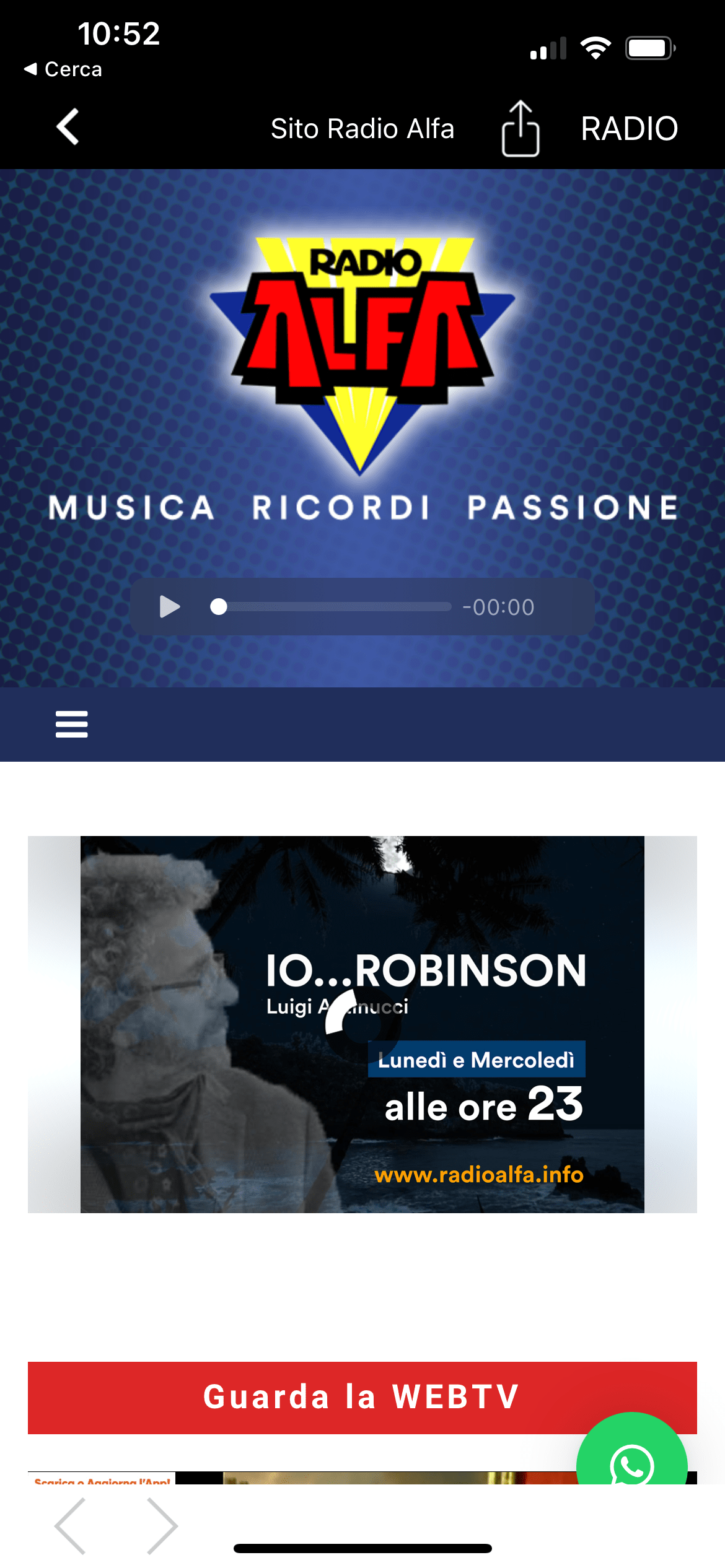Open the IO...ROBINSON program banner

click(x=362, y=1024)
